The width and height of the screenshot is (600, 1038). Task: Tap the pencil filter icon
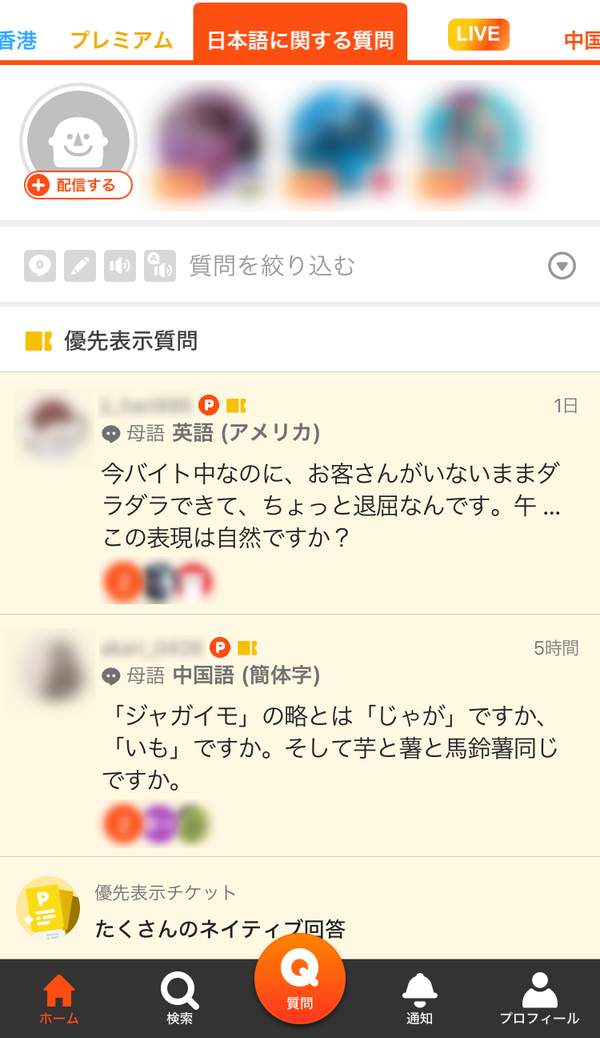(x=80, y=266)
